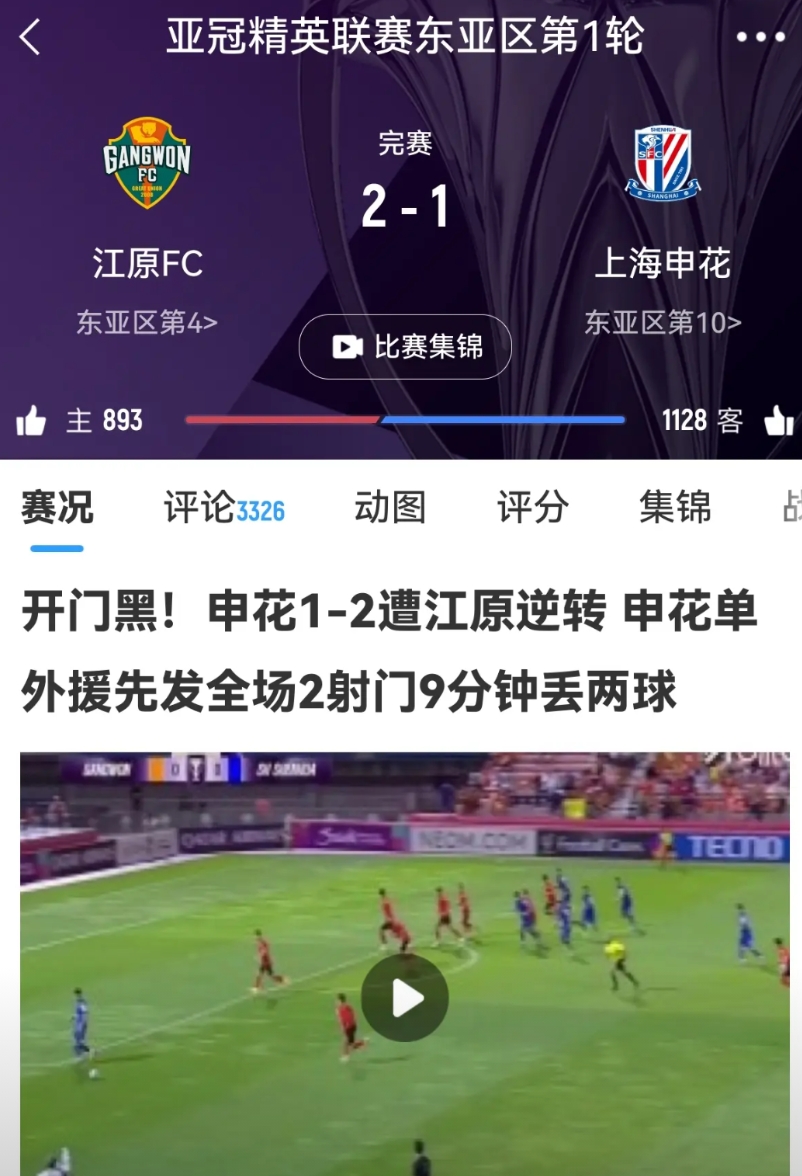Give a thumbs up to the home team
The image size is (802, 1176).
32,421
